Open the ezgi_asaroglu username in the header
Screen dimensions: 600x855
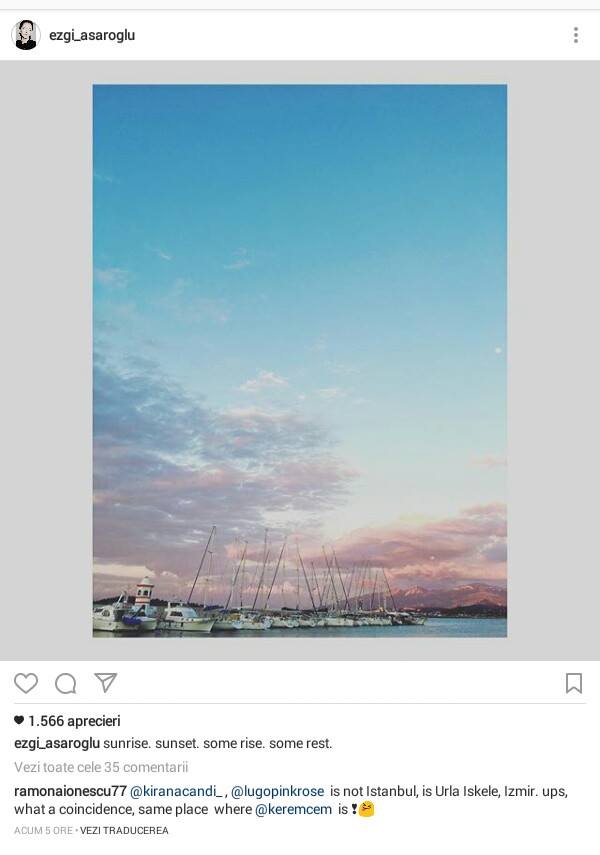(92, 35)
